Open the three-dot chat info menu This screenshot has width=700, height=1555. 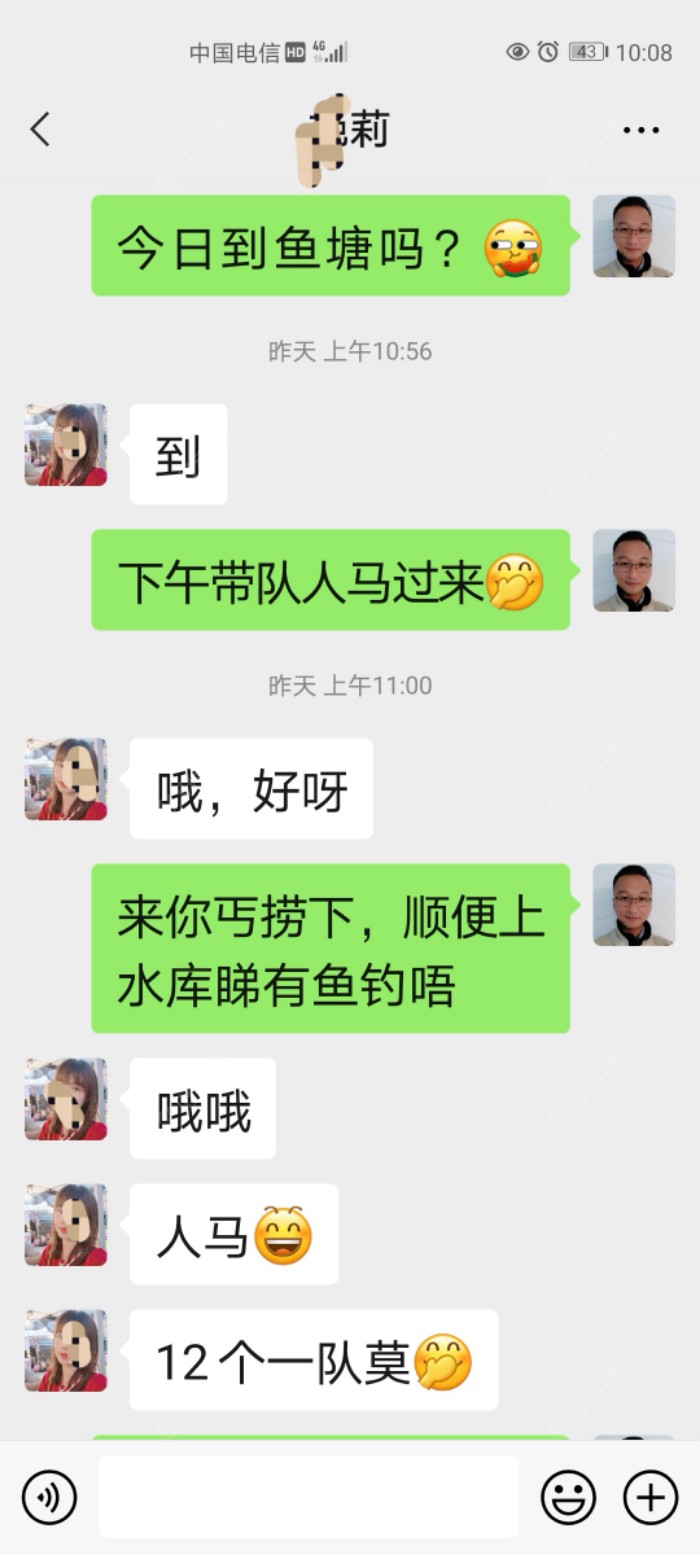coord(641,130)
